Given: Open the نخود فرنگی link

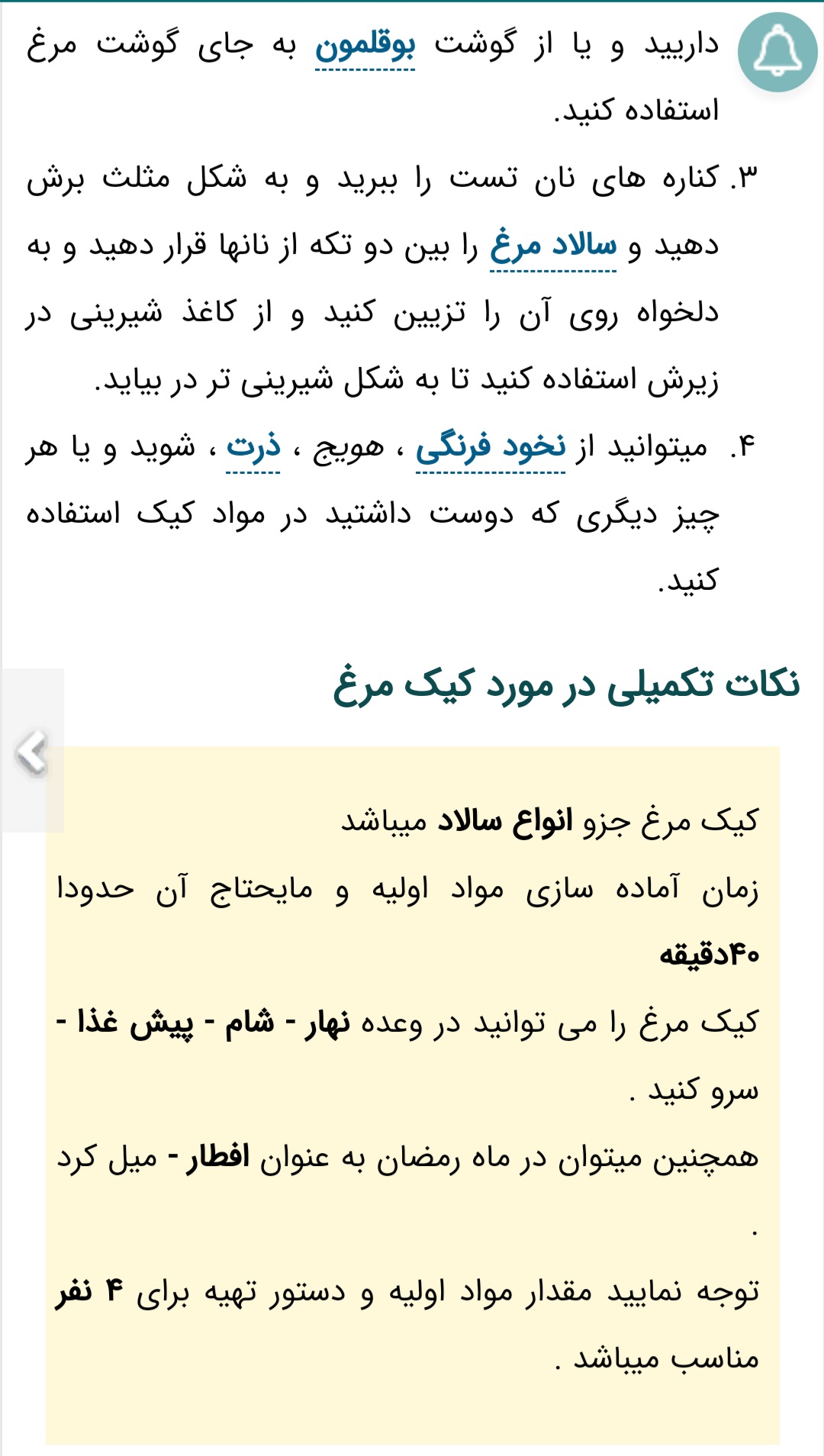Looking at the screenshot, I should coord(491,447).
